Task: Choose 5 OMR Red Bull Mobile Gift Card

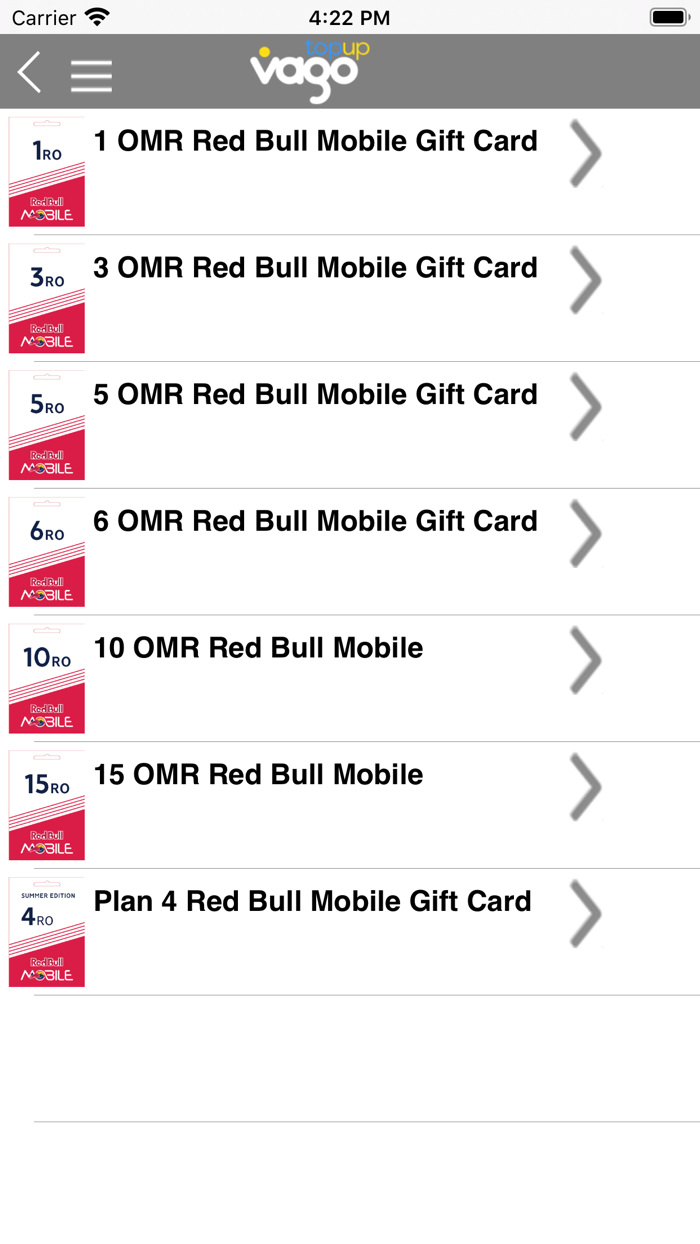Action: point(315,395)
